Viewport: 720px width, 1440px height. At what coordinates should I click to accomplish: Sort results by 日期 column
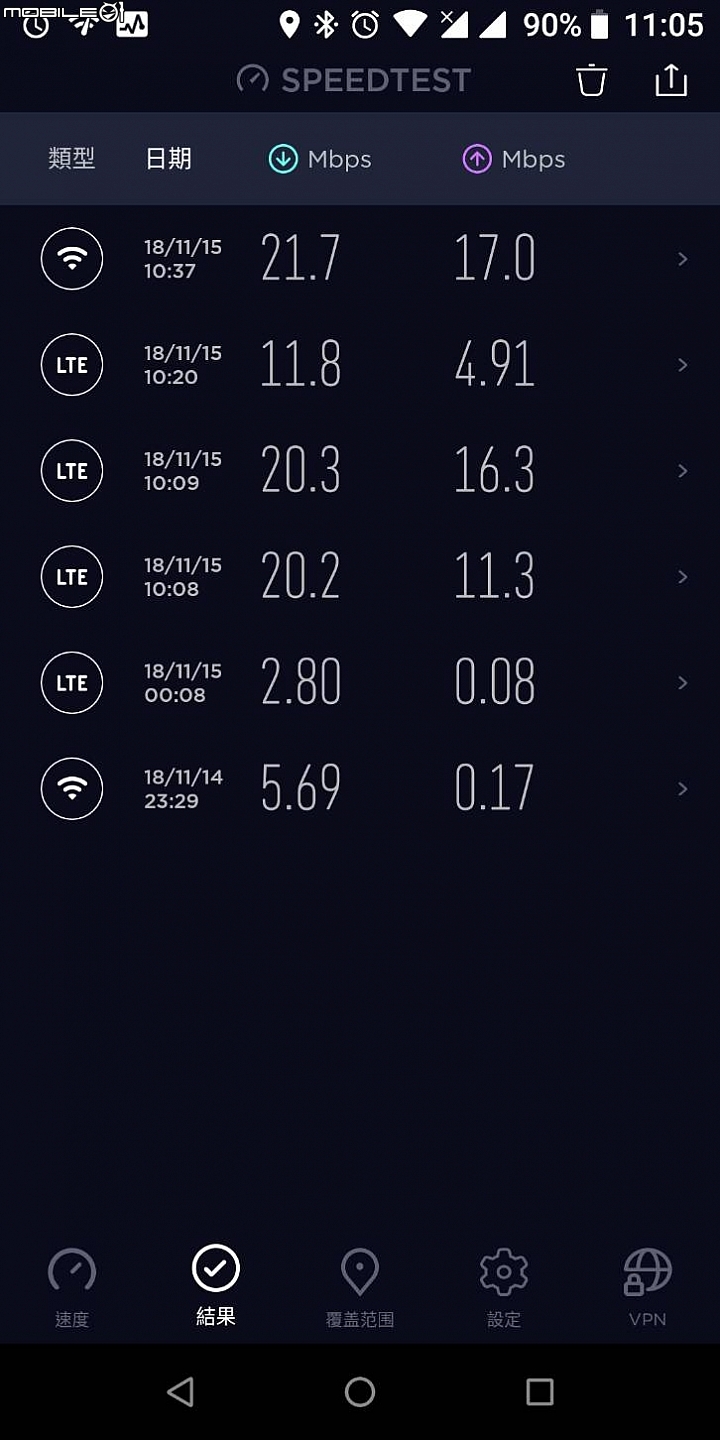click(x=168, y=159)
